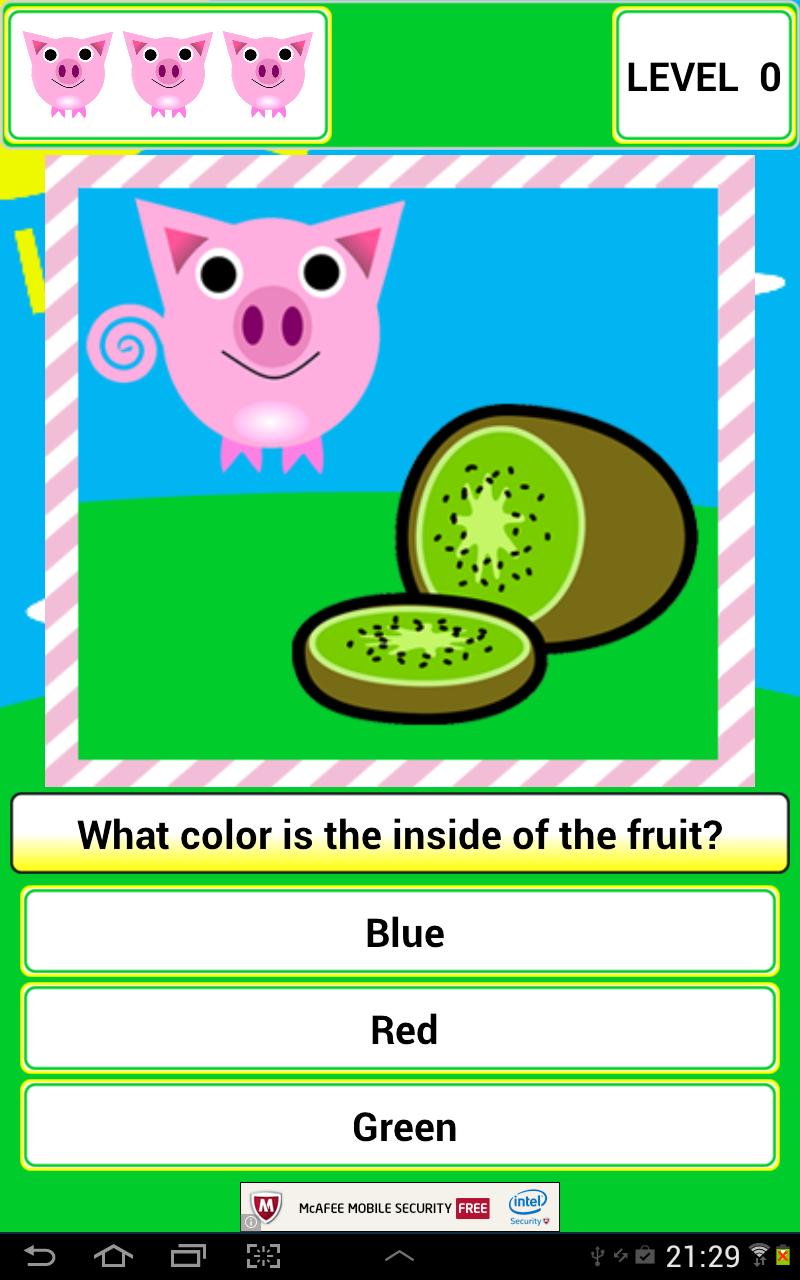The image size is (800, 1280).
Task: Choose Green as the fruit's inside color
Action: pos(400,1125)
